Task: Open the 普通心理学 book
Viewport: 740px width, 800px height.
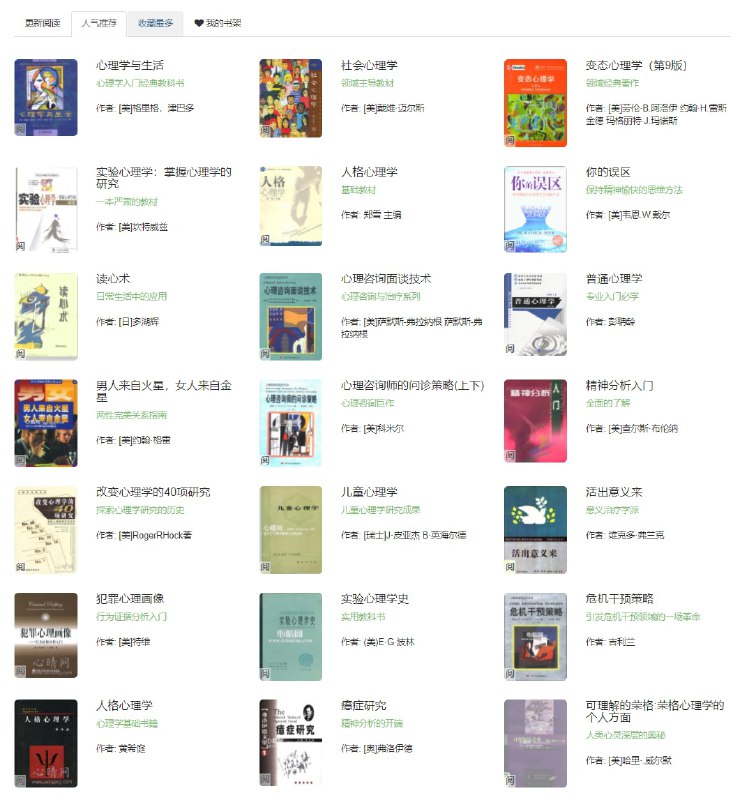Action: 614,279
